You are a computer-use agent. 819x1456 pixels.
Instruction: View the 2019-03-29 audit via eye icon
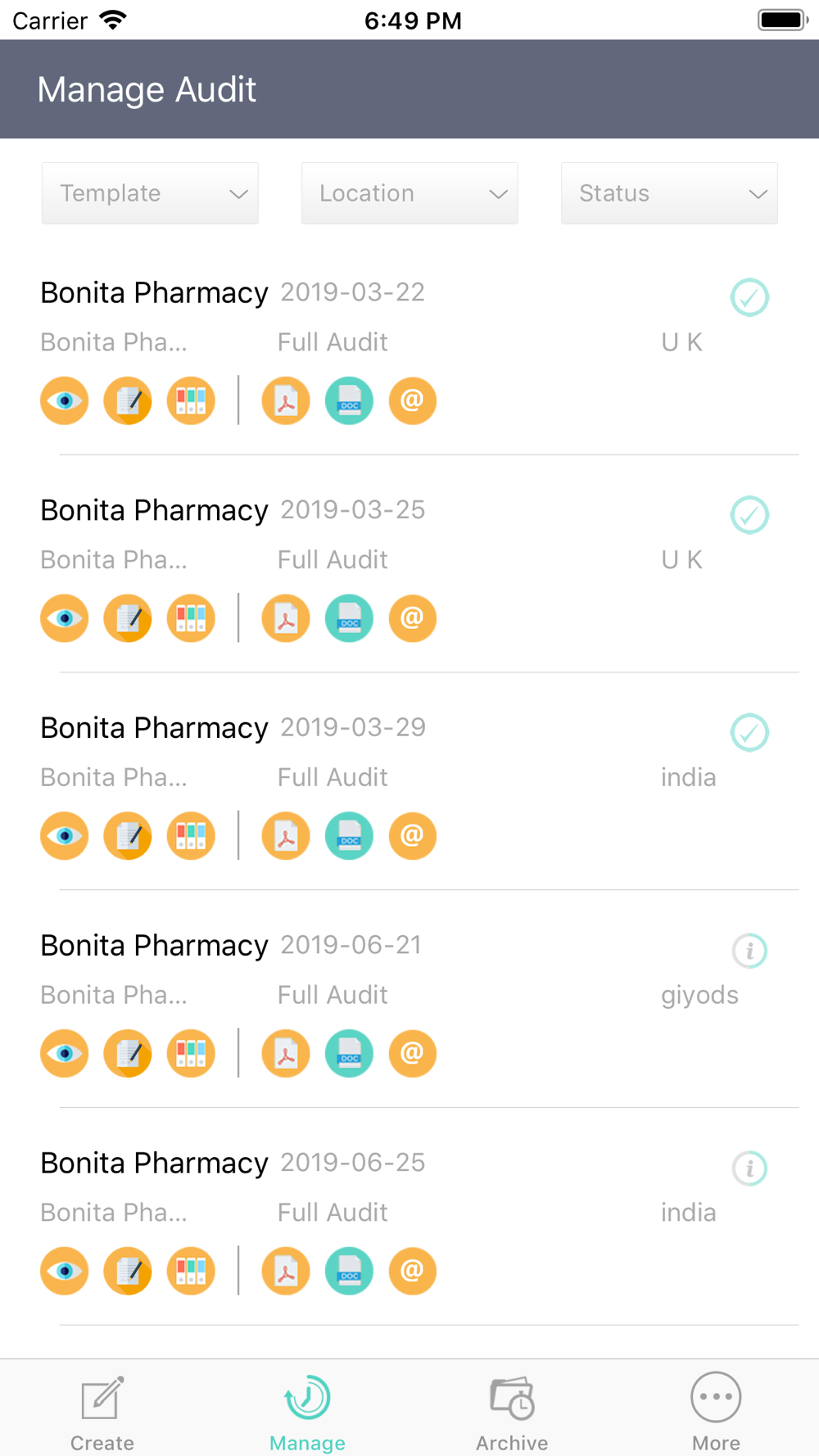pyautogui.click(x=65, y=836)
